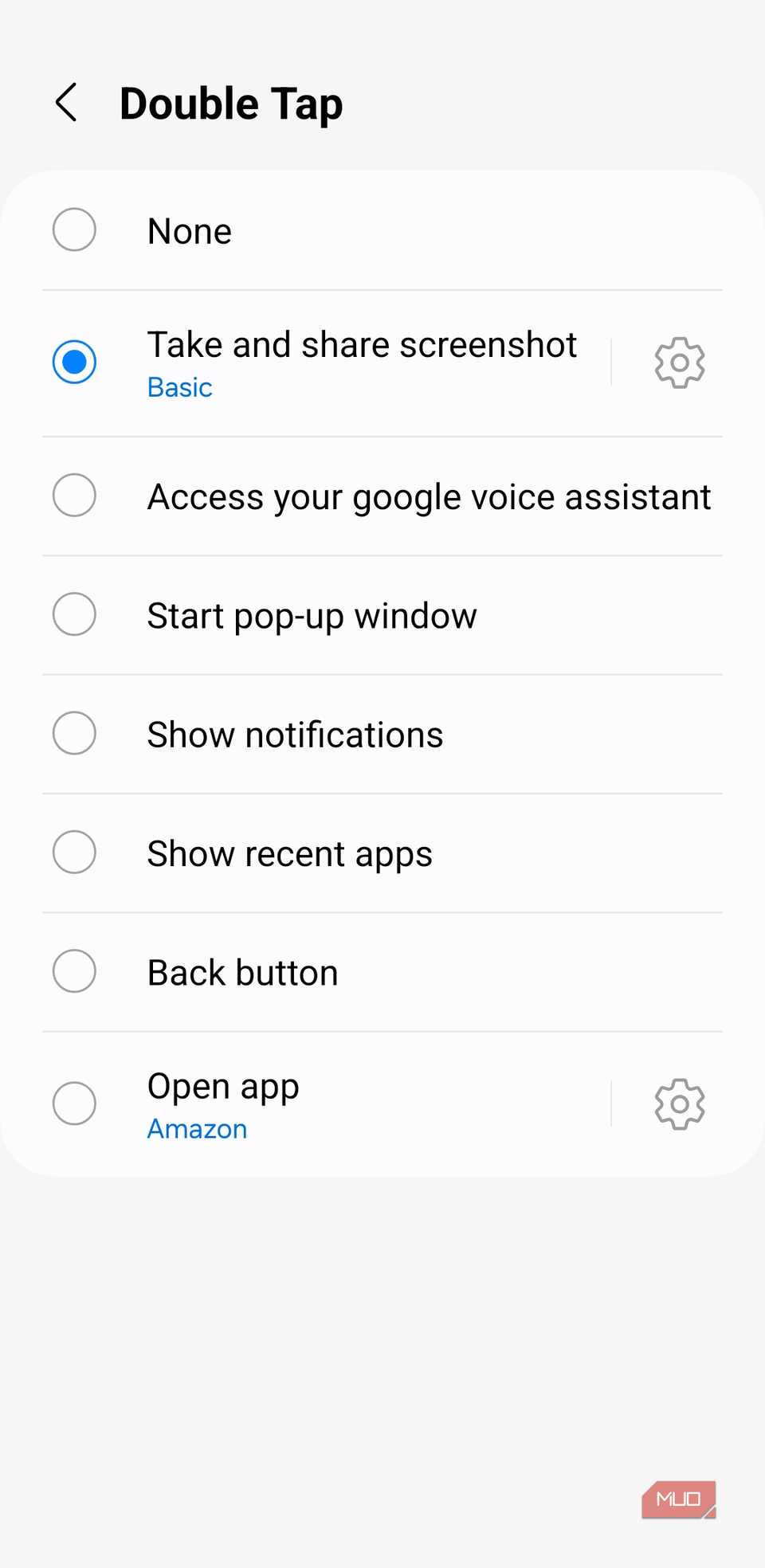765x1568 pixels.
Task: Select the Open app option
Action: point(75,1103)
